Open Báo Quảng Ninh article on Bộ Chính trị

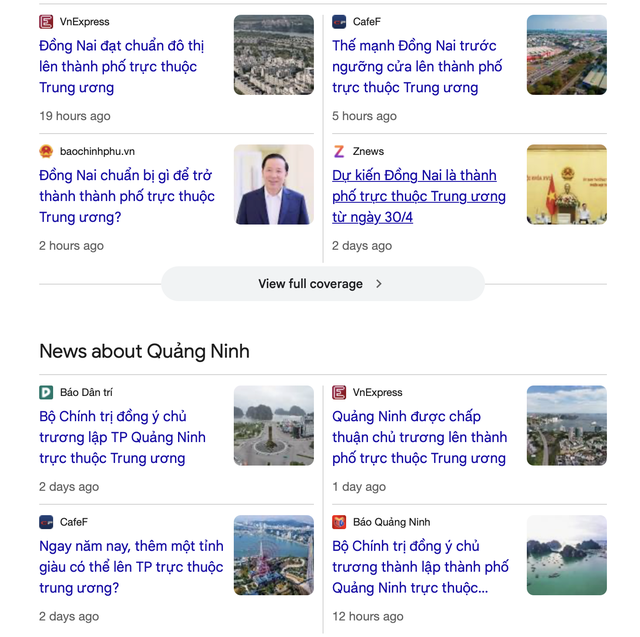[x=420, y=567]
